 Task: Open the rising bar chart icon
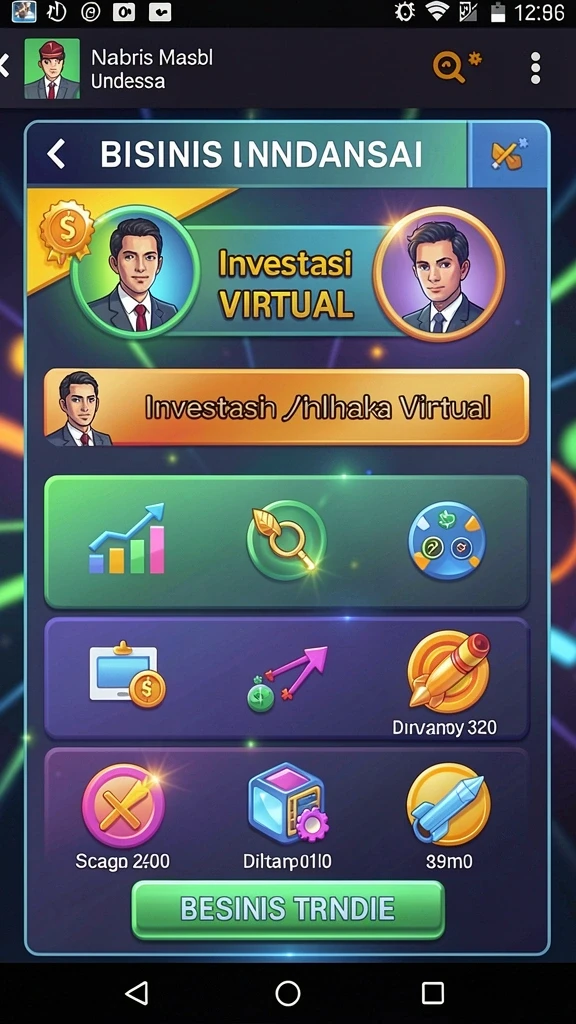click(x=127, y=539)
